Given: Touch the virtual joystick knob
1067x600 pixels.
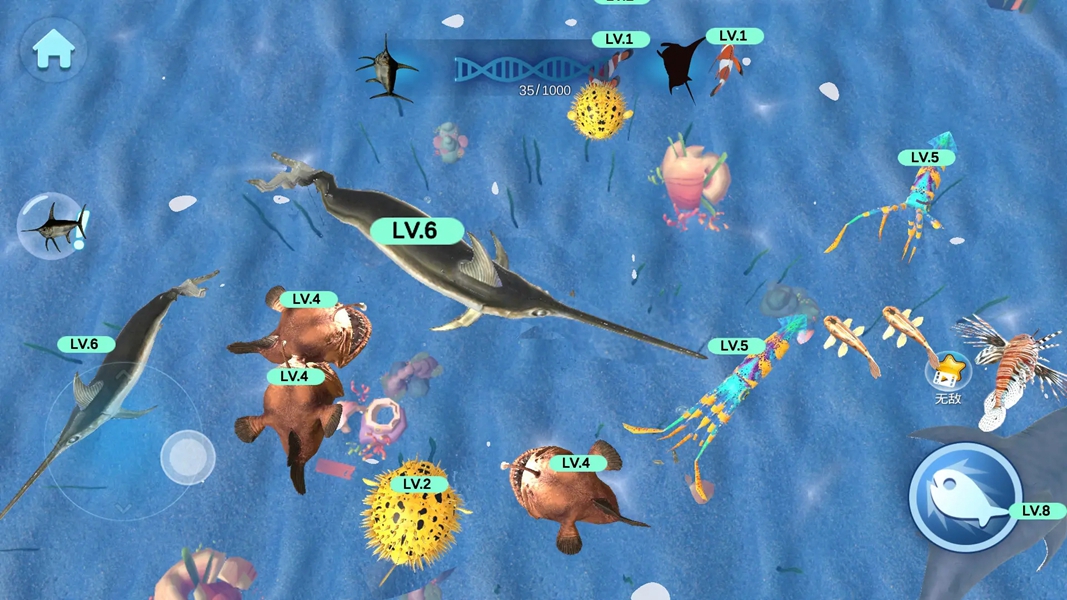Looking at the screenshot, I should (x=187, y=457).
